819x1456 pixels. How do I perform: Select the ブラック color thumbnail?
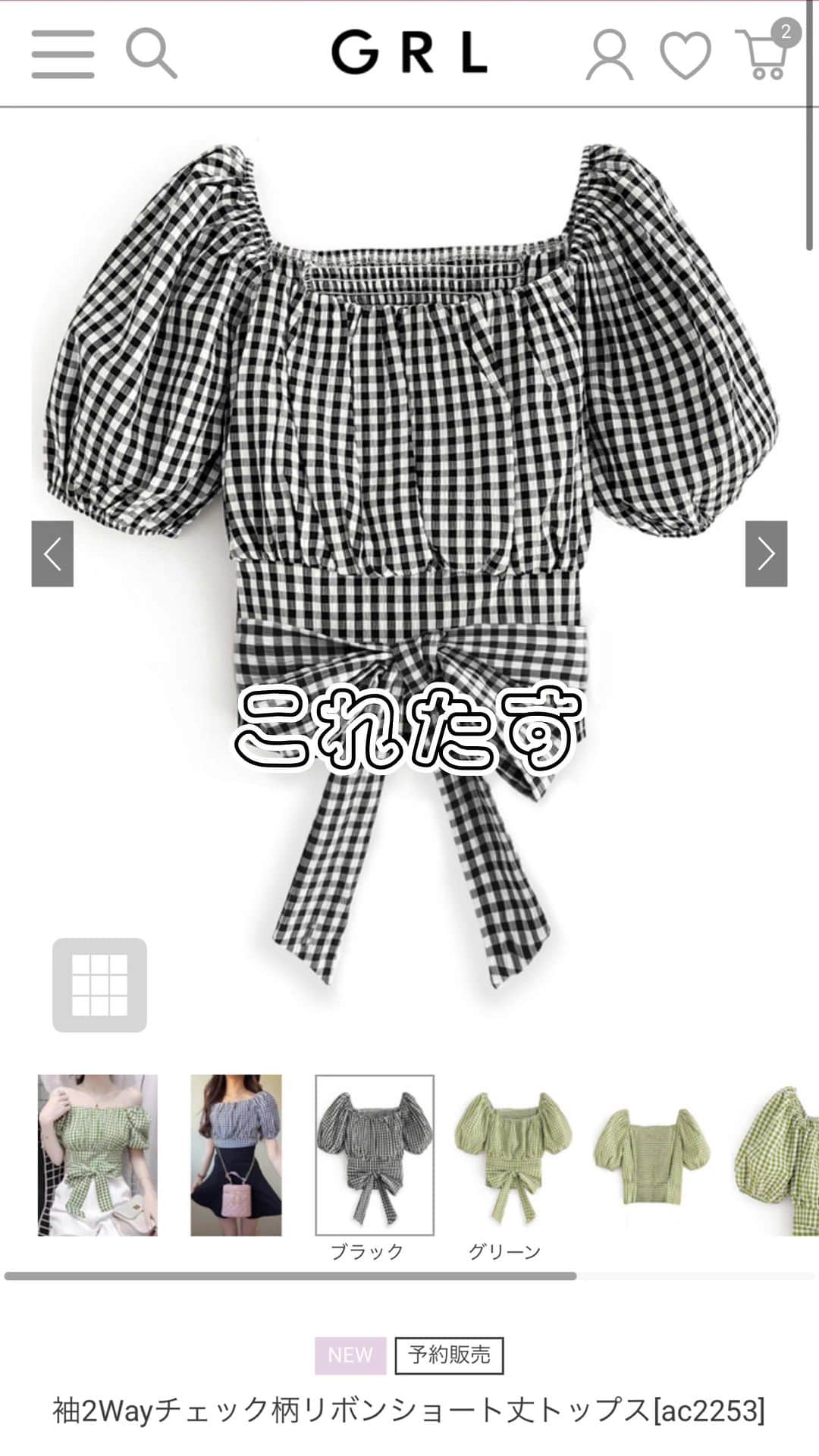(x=375, y=1155)
